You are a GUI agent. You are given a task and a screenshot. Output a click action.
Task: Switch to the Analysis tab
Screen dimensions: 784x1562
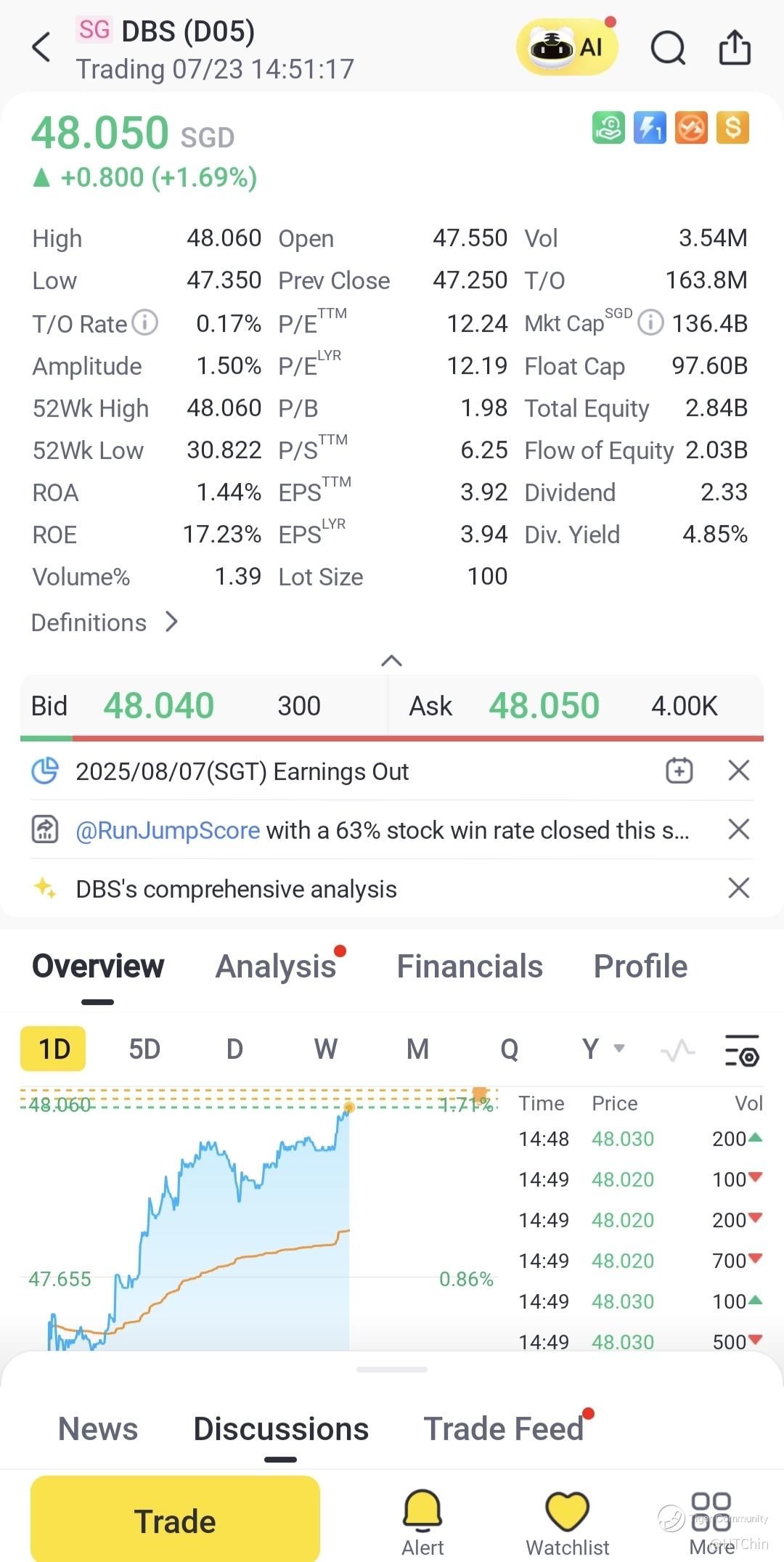pyautogui.click(x=276, y=967)
